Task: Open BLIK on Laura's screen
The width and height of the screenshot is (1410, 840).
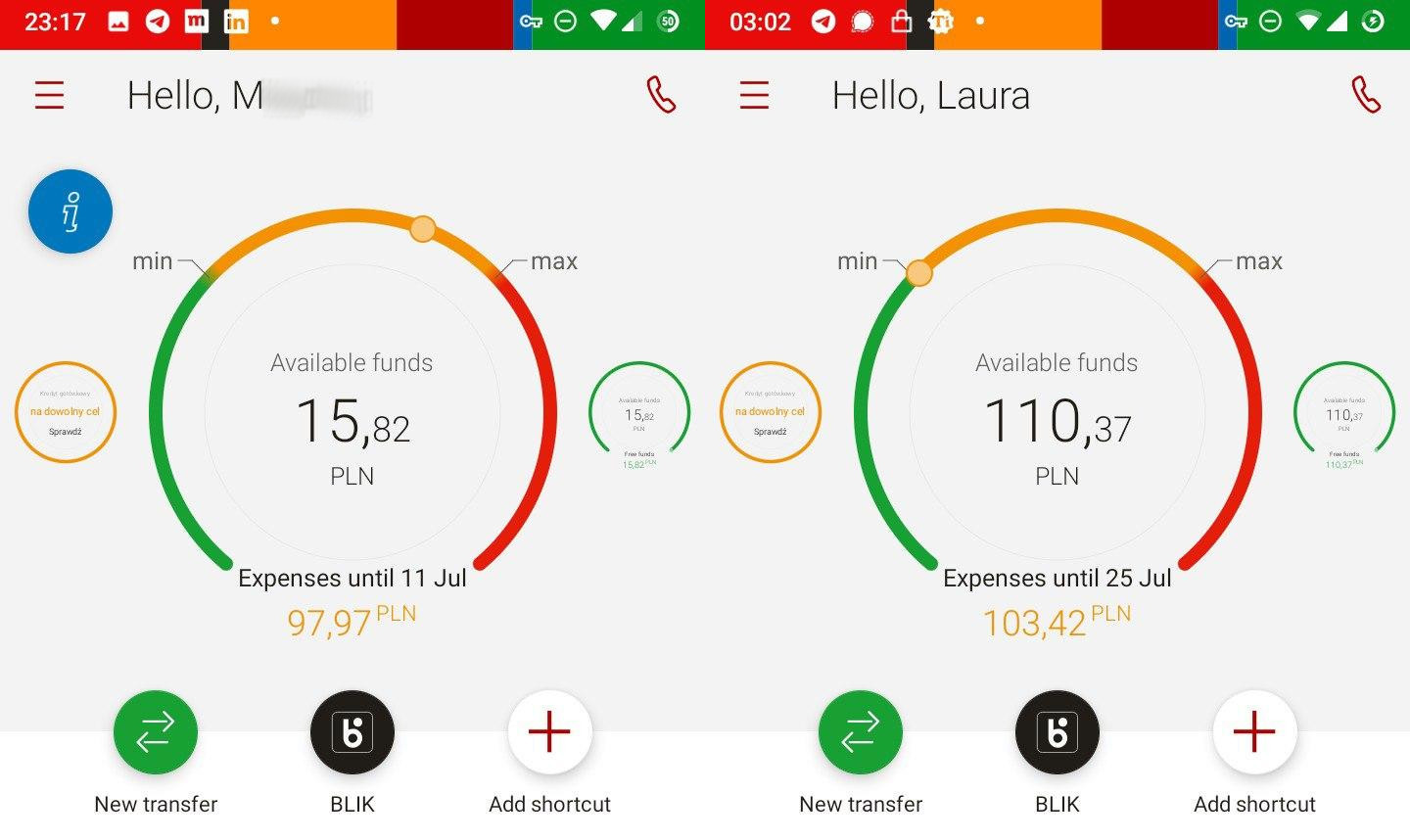Action: point(1057,732)
